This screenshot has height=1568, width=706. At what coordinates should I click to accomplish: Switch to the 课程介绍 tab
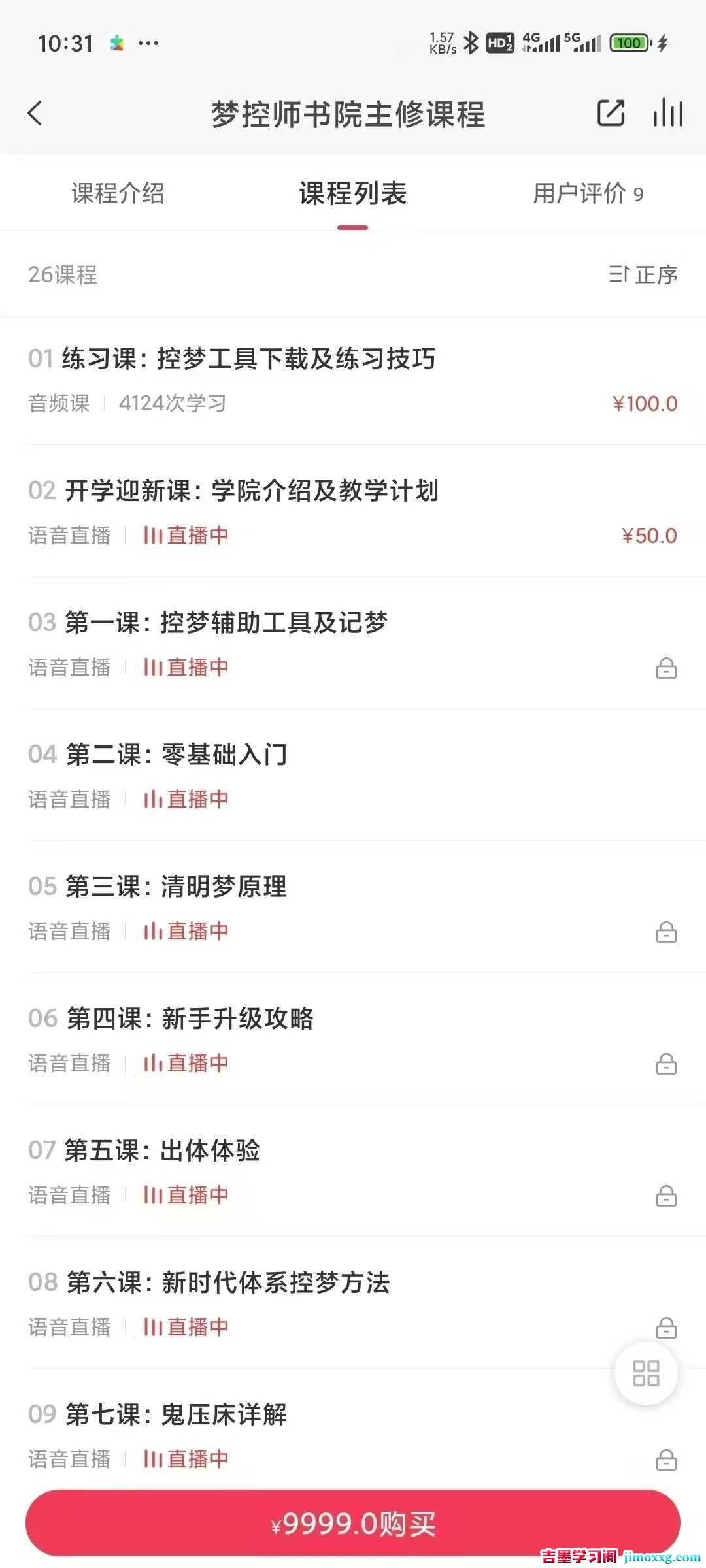click(118, 193)
